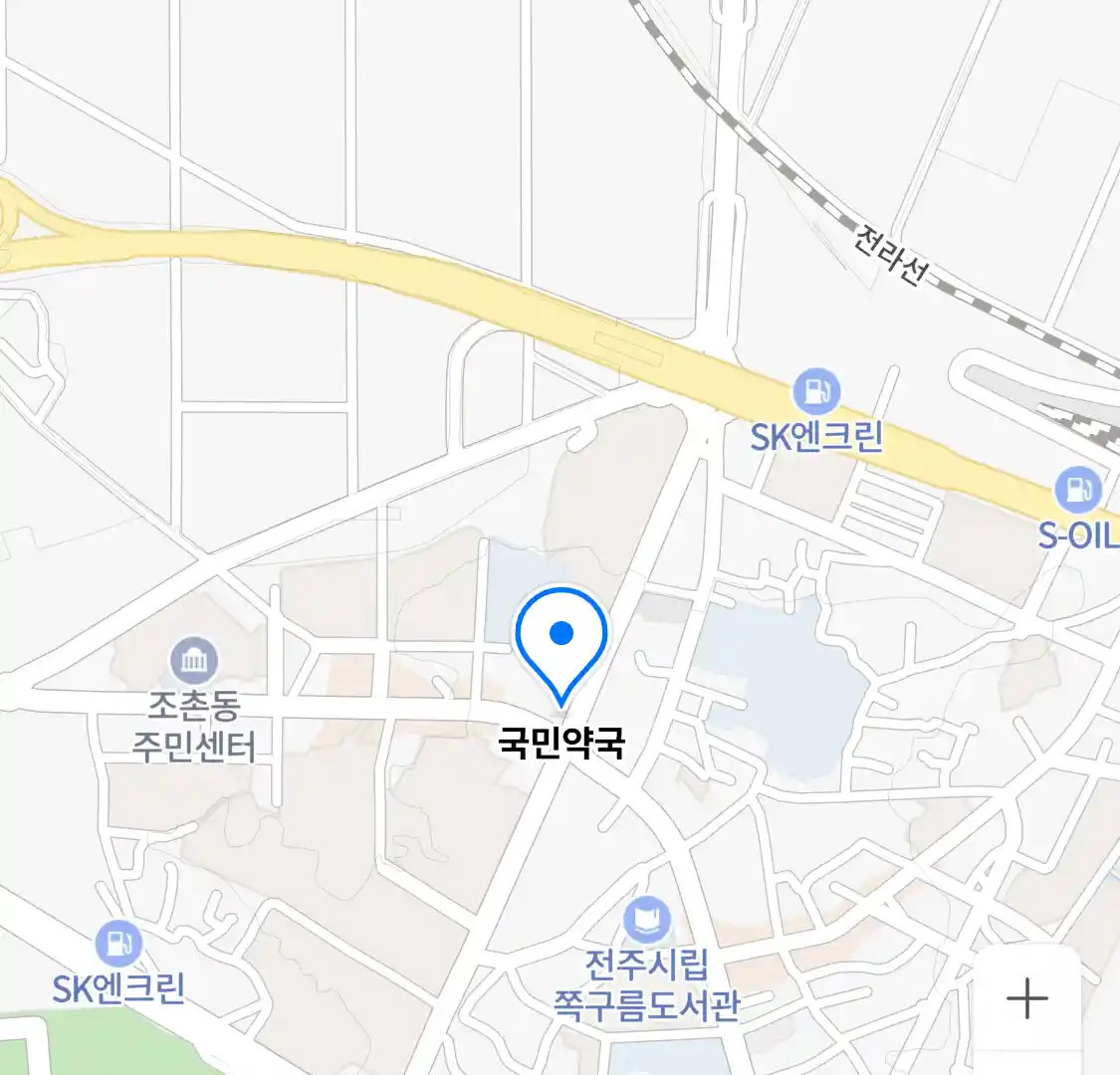The width and height of the screenshot is (1120, 1075).
Task: Open SK엔크린 station near the yellow highway
Action: (x=816, y=392)
